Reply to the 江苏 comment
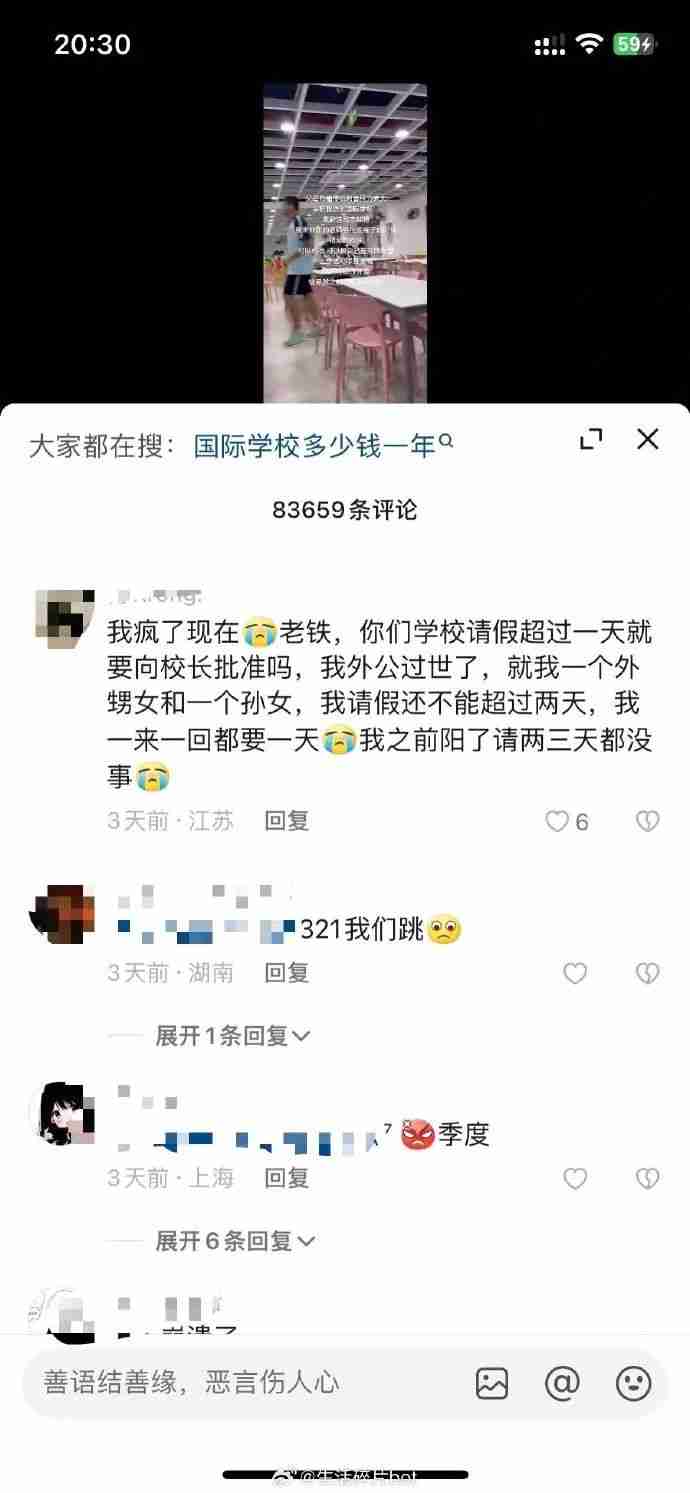Image resolution: width=690 pixels, height=1493 pixels. [x=287, y=821]
